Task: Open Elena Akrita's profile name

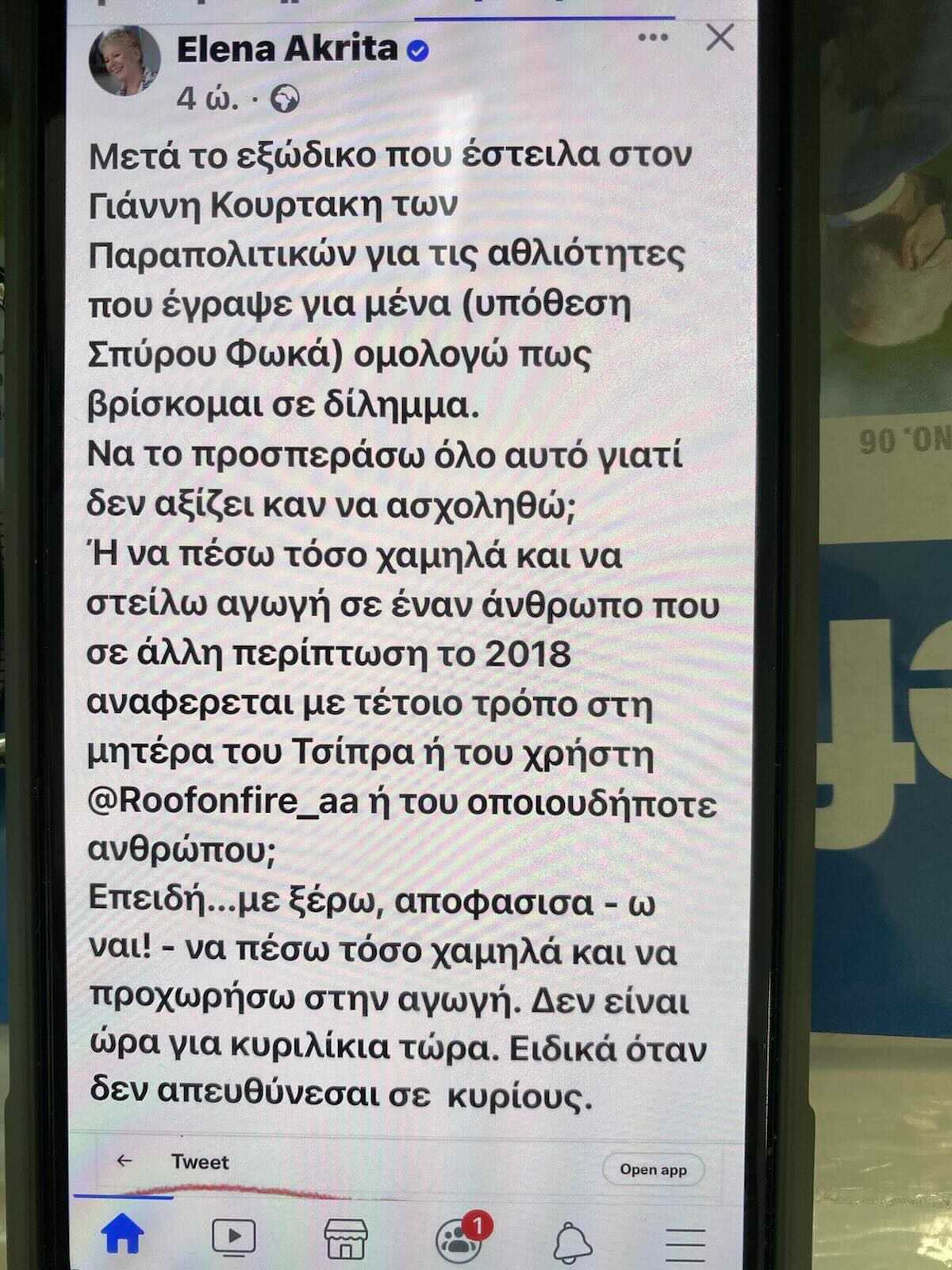Action: 286,49
